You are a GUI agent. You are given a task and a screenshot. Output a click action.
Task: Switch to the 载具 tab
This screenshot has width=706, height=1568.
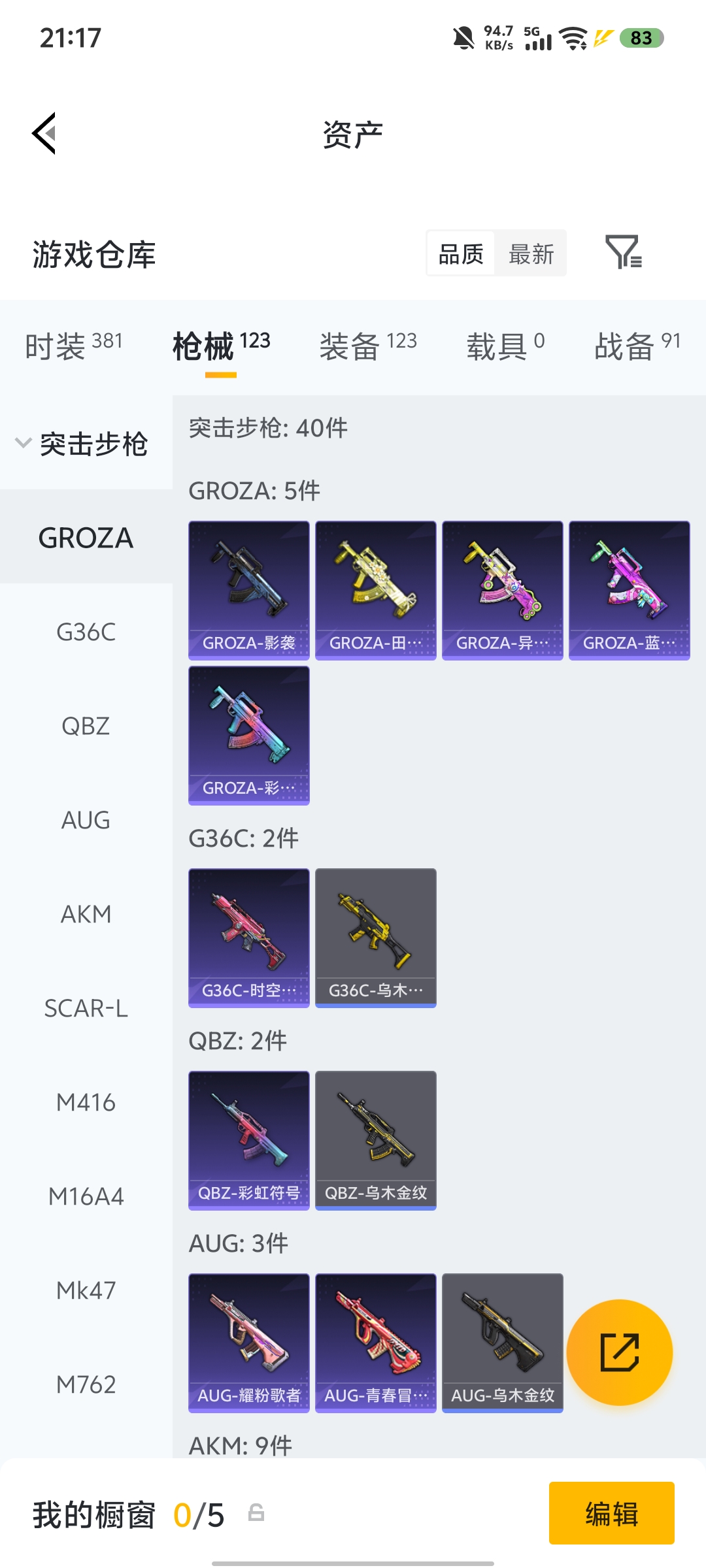point(505,346)
